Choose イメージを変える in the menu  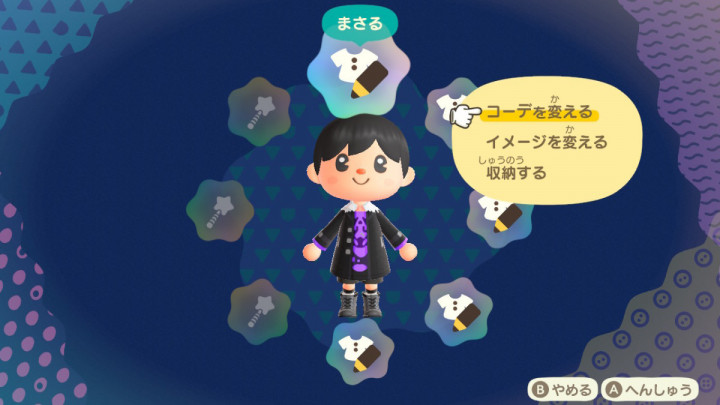(546, 143)
